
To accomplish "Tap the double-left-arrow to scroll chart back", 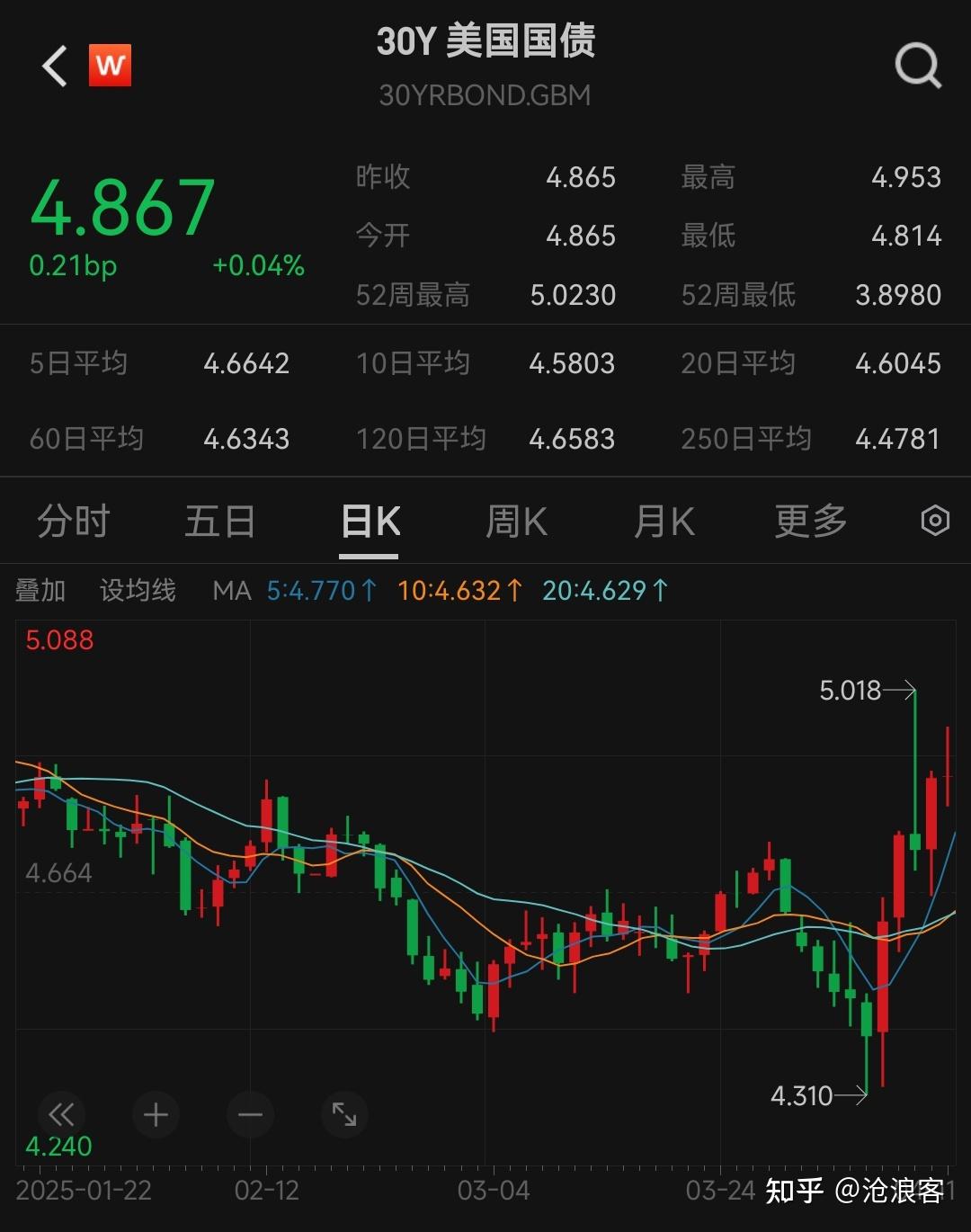I will pos(61,1114).
